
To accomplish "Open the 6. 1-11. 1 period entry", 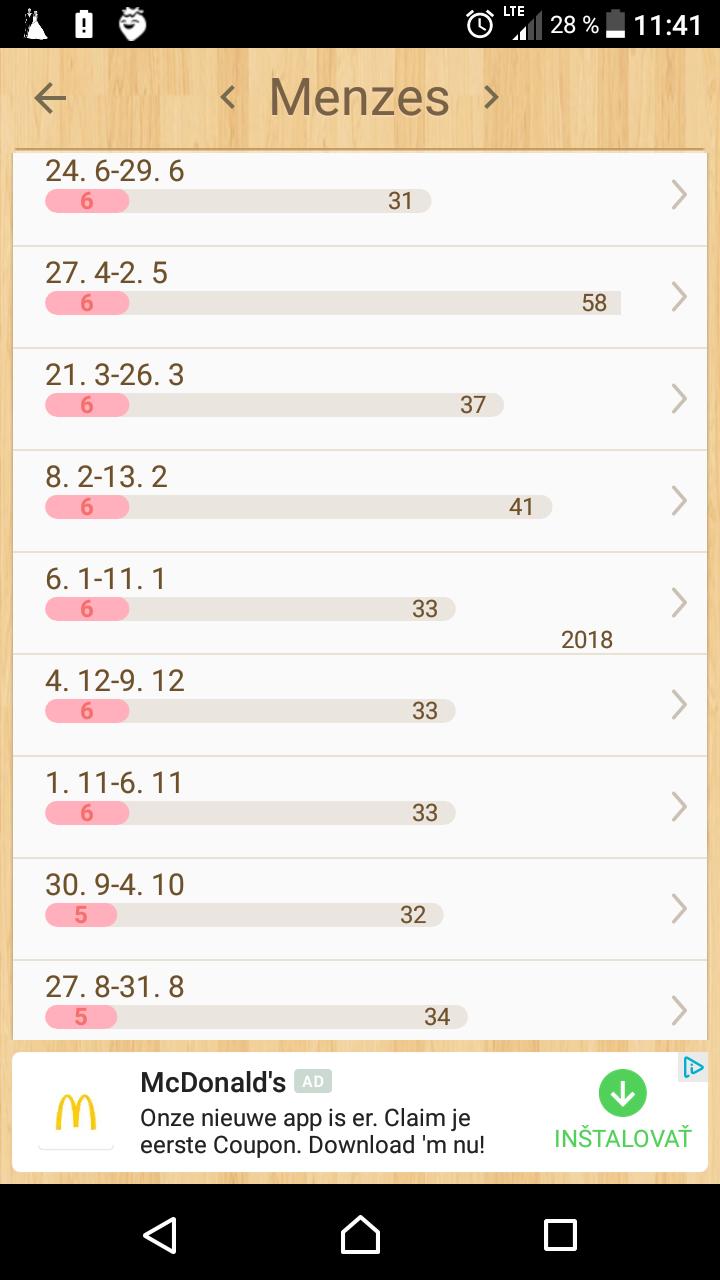I will [360, 603].
